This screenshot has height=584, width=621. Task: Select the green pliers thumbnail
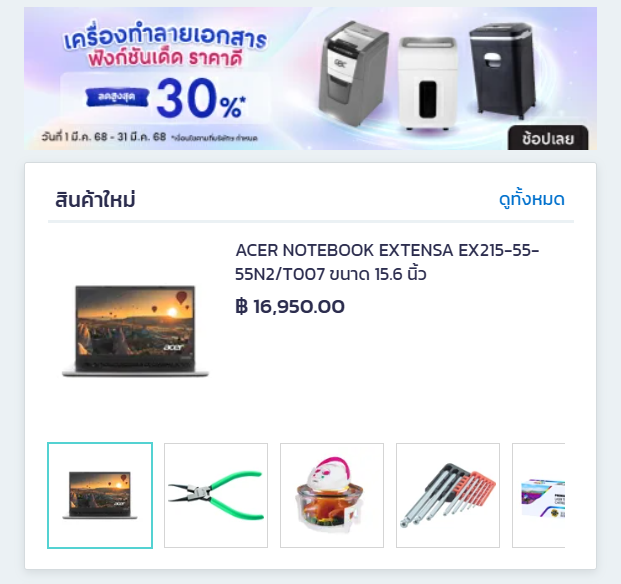[216, 495]
